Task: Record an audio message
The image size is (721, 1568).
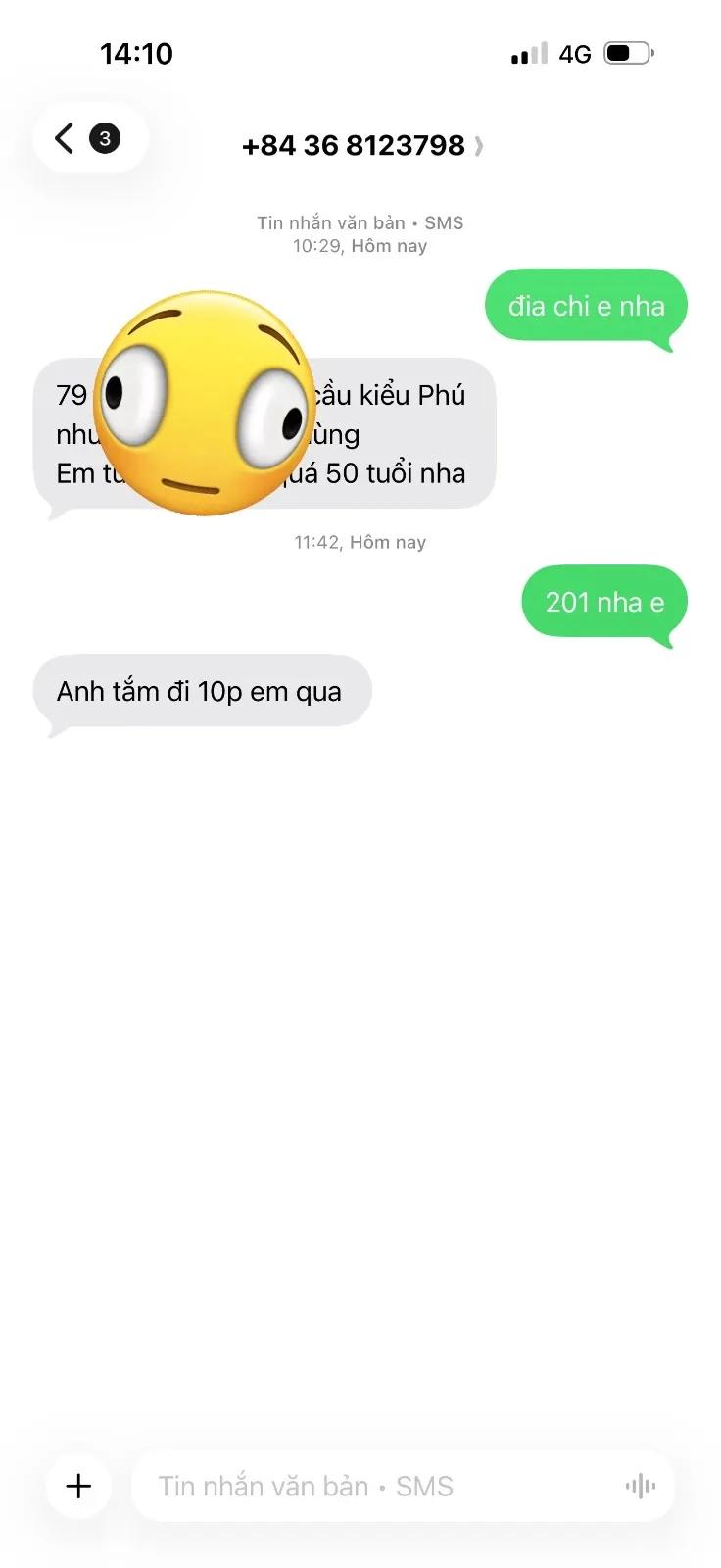Action: point(640,1487)
